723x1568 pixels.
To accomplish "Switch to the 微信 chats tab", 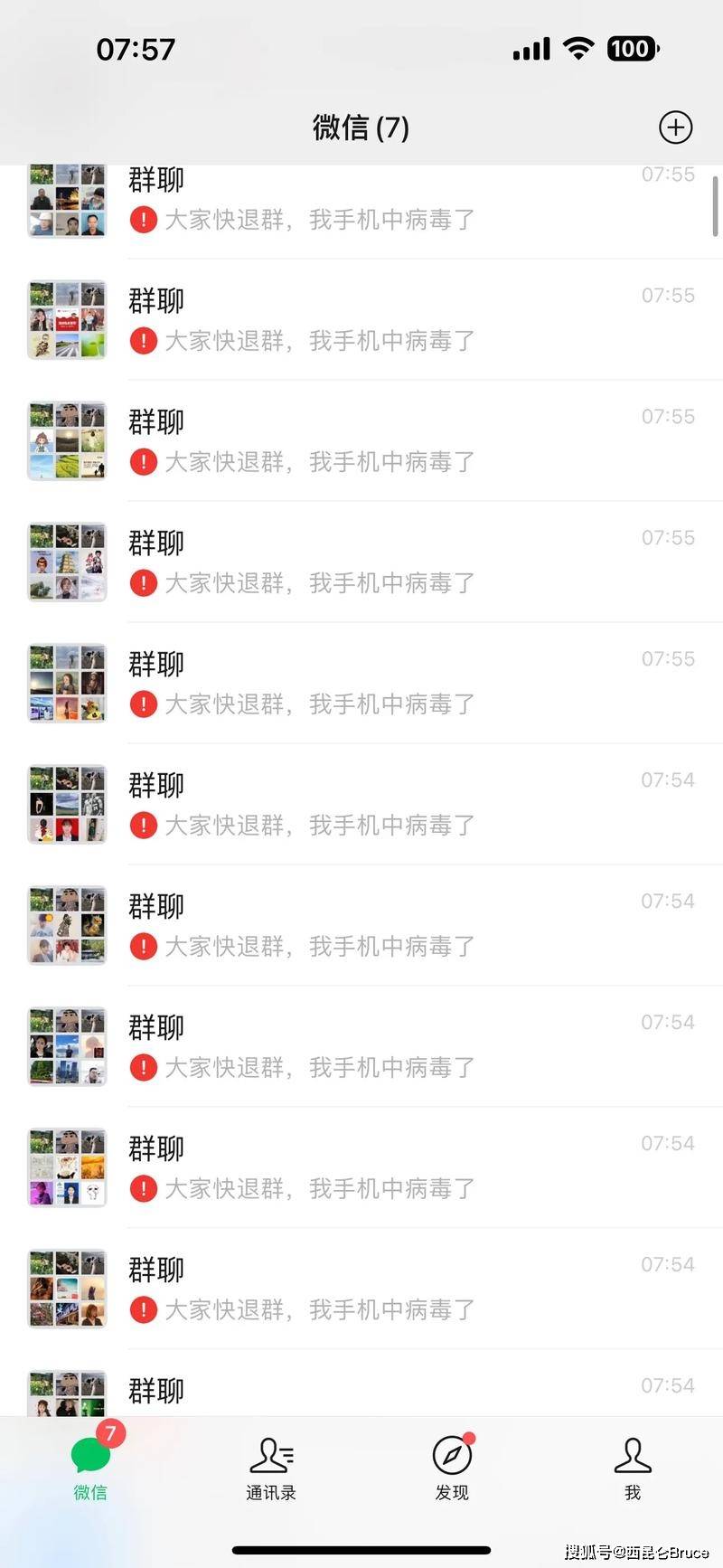I will 90,1467.
